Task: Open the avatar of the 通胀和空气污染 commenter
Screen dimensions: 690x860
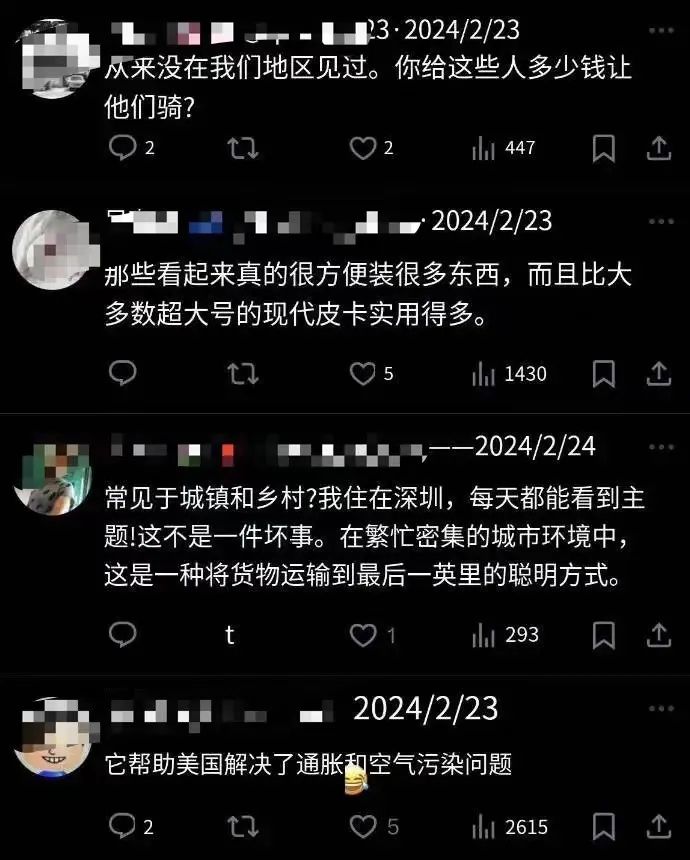Action: tap(53, 738)
